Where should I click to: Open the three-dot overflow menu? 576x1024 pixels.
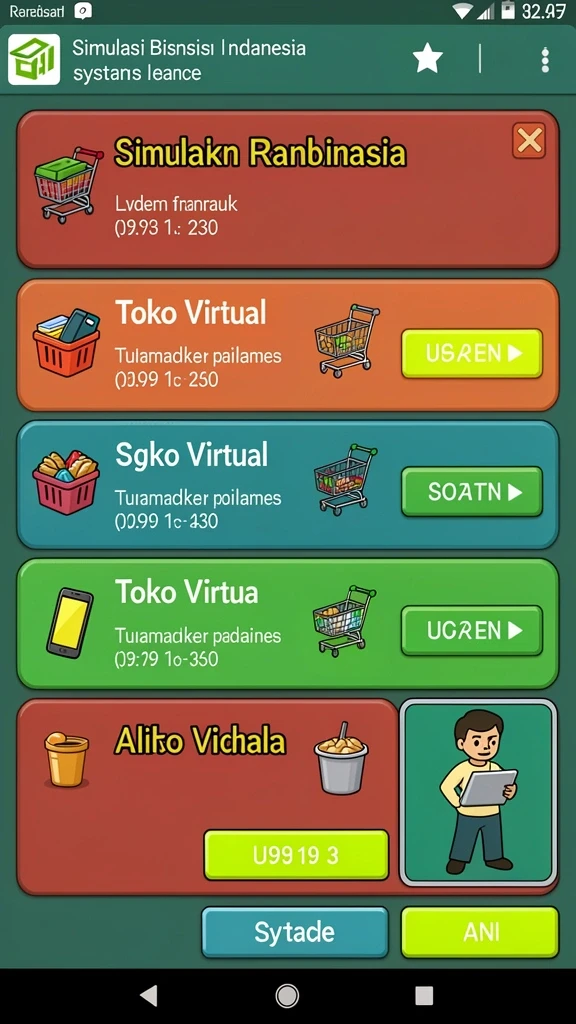[x=545, y=60]
